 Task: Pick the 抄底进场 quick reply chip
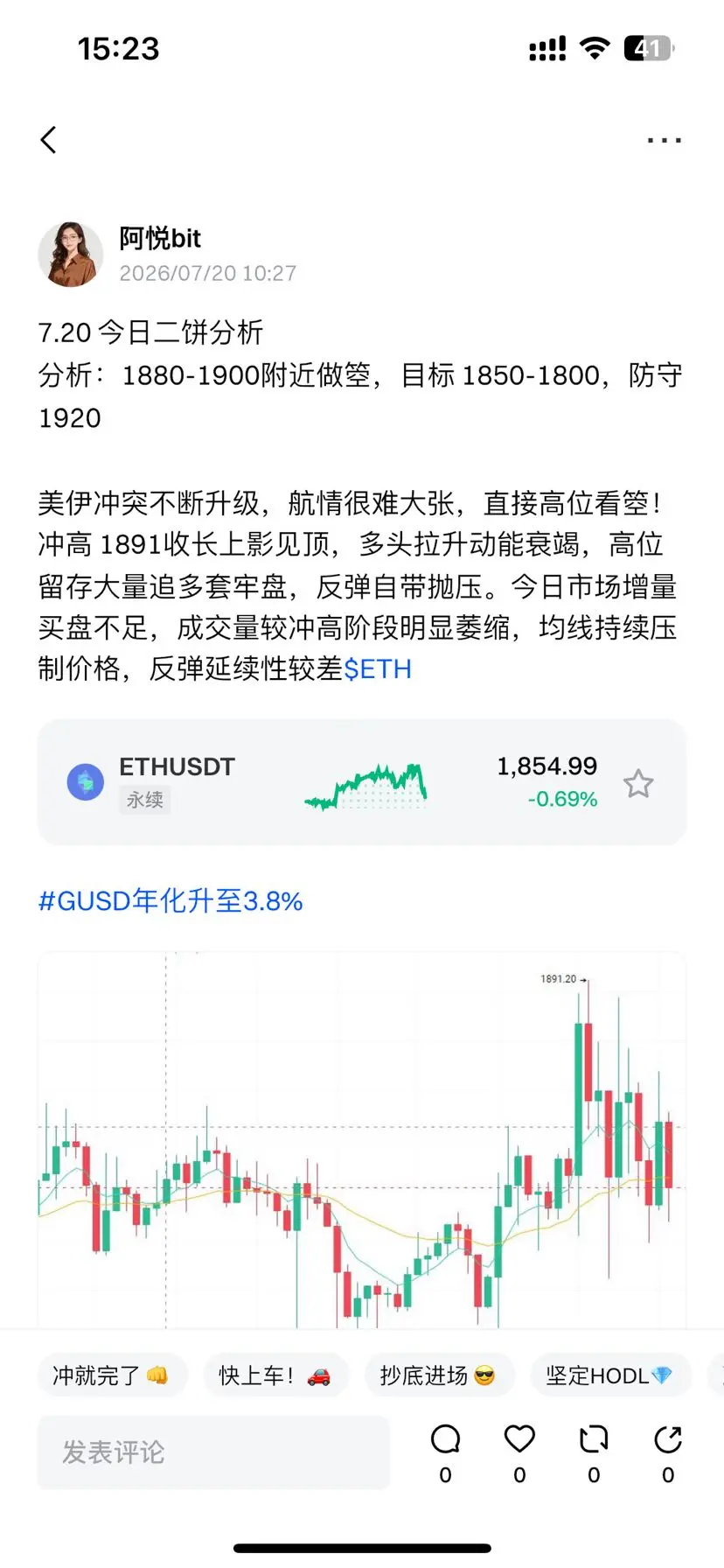(x=439, y=1375)
